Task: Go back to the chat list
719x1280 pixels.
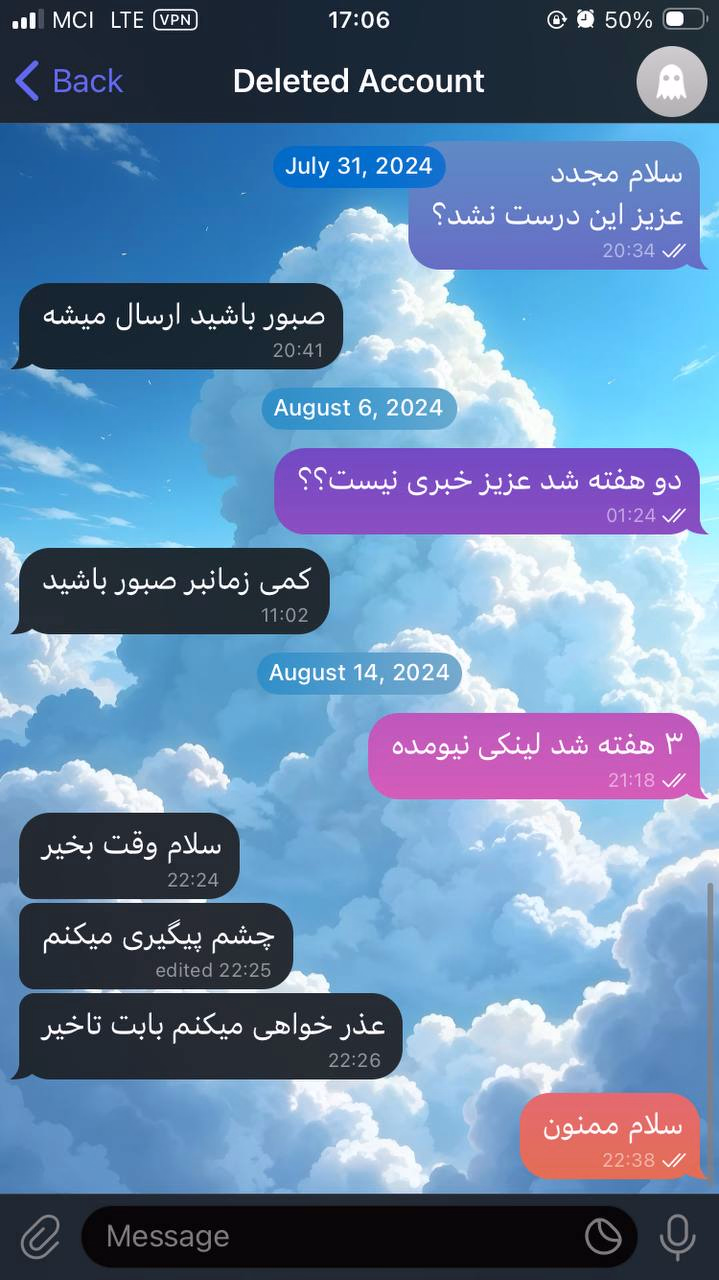Action: 68,81
